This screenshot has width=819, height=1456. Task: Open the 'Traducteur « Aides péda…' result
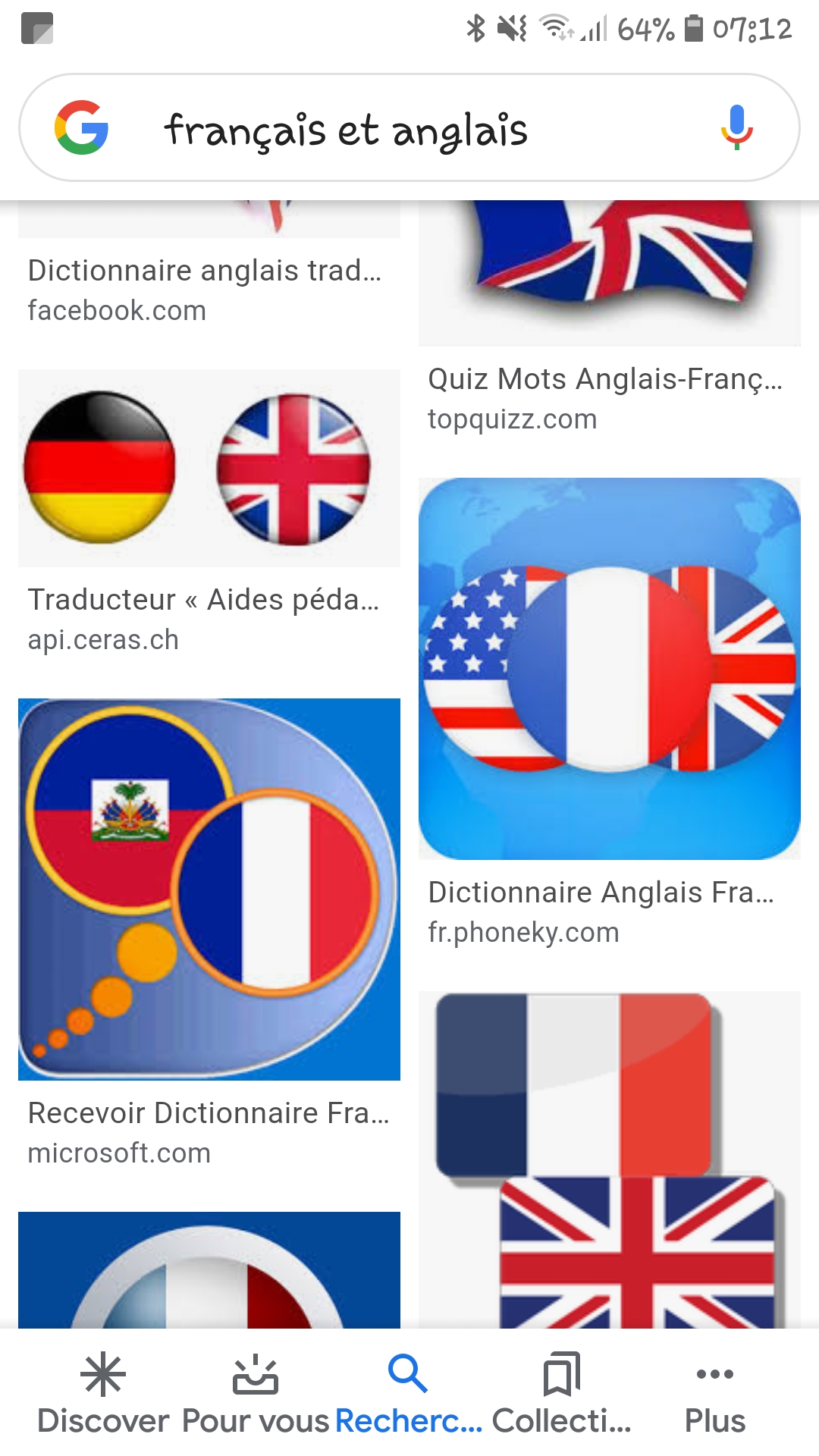point(205,601)
